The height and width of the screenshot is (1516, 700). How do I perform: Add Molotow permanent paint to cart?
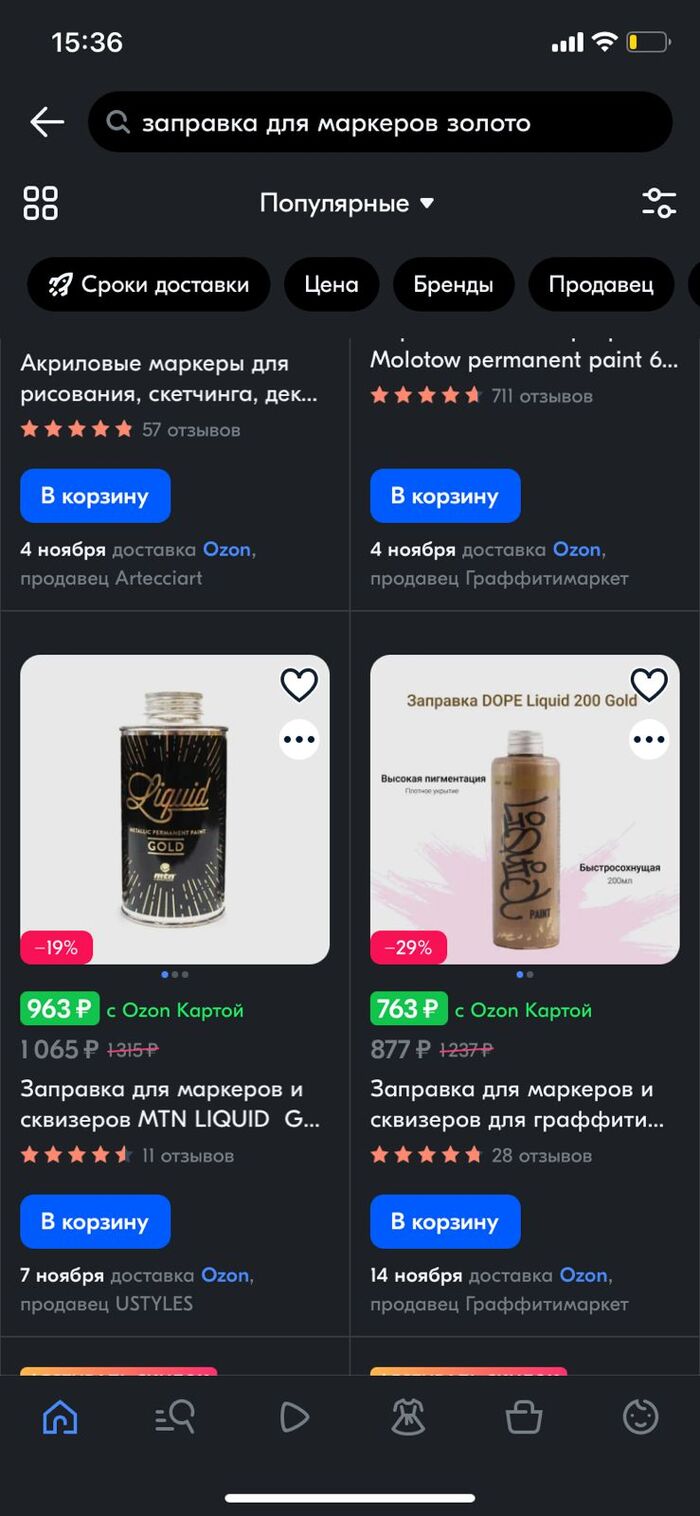(x=445, y=496)
